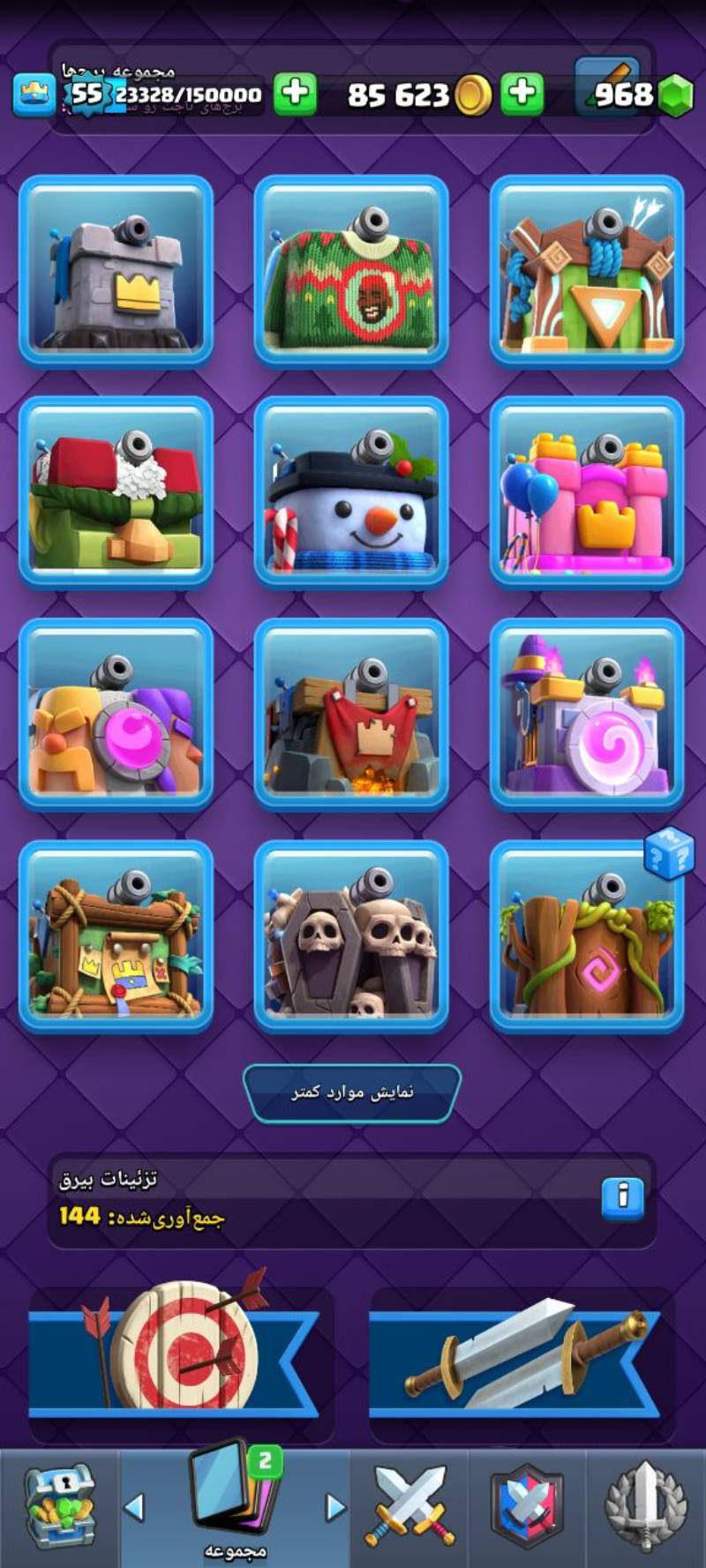
Task: Pick the default stone crown tower skin
Action: tap(116, 271)
